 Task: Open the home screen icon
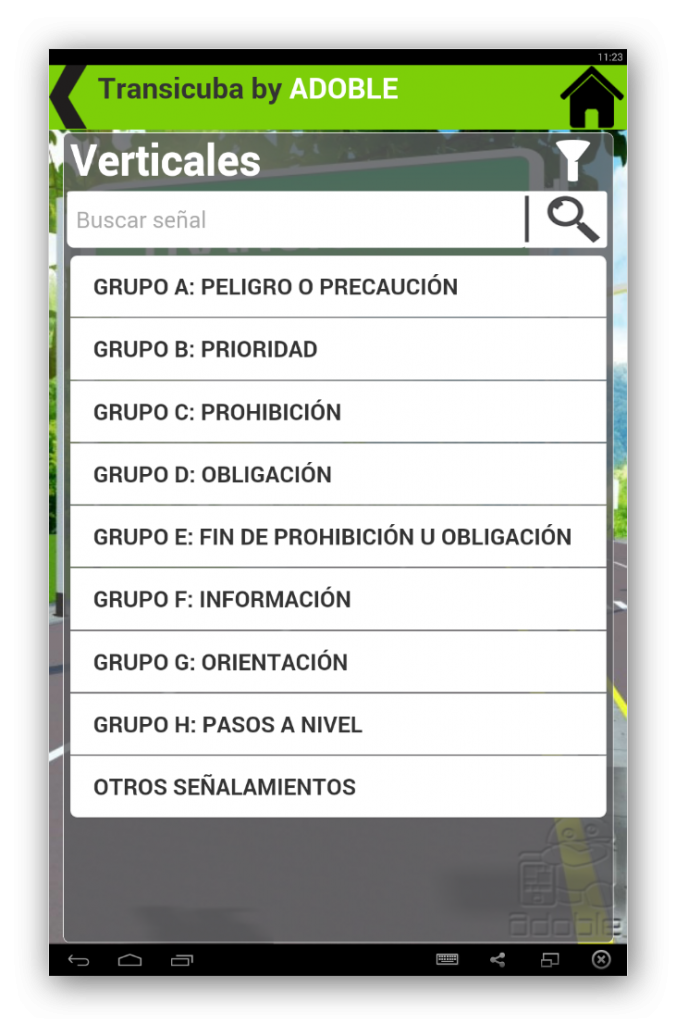coord(591,97)
